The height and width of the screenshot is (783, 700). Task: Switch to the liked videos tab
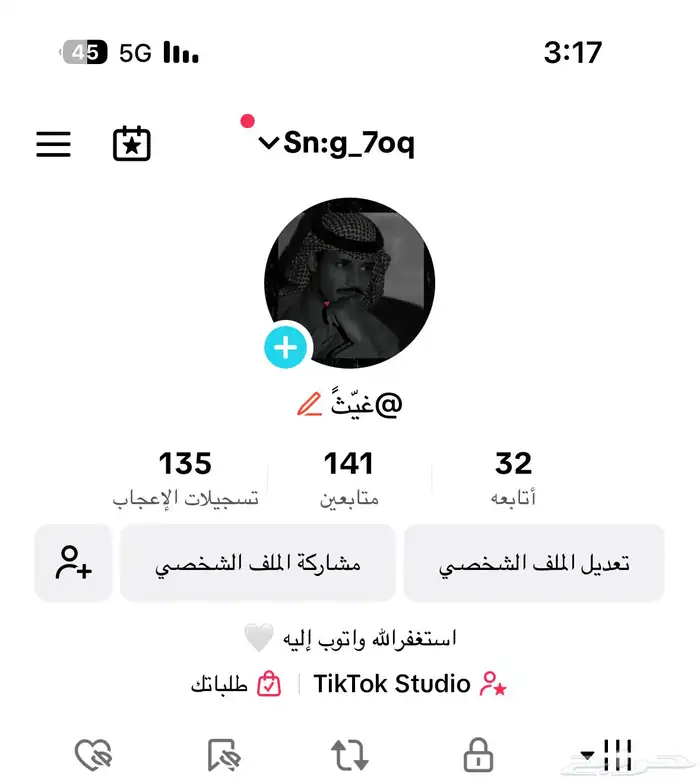pos(93,756)
